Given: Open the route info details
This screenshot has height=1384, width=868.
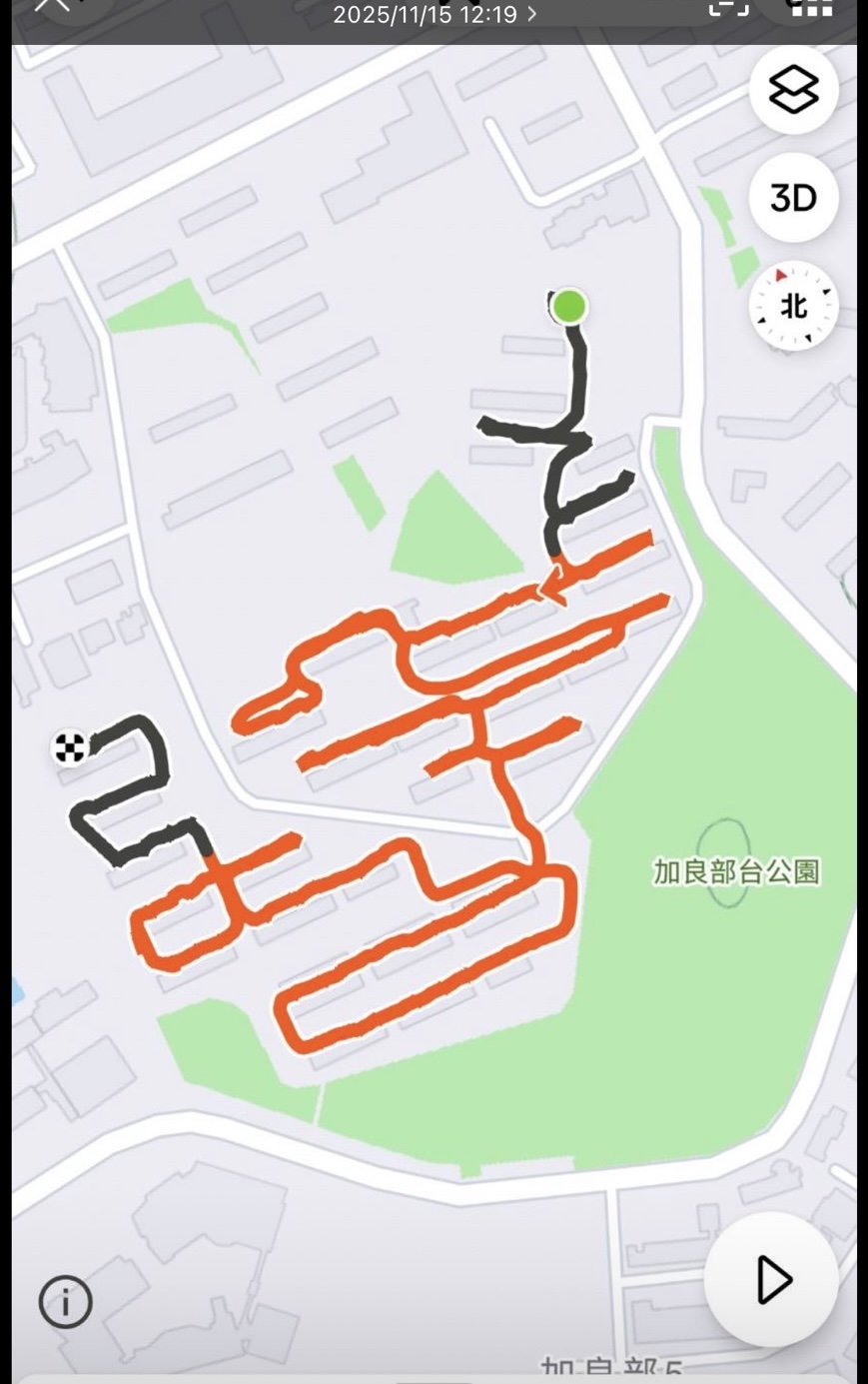Looking at the screenshot, I should (x=66, y=1302).
